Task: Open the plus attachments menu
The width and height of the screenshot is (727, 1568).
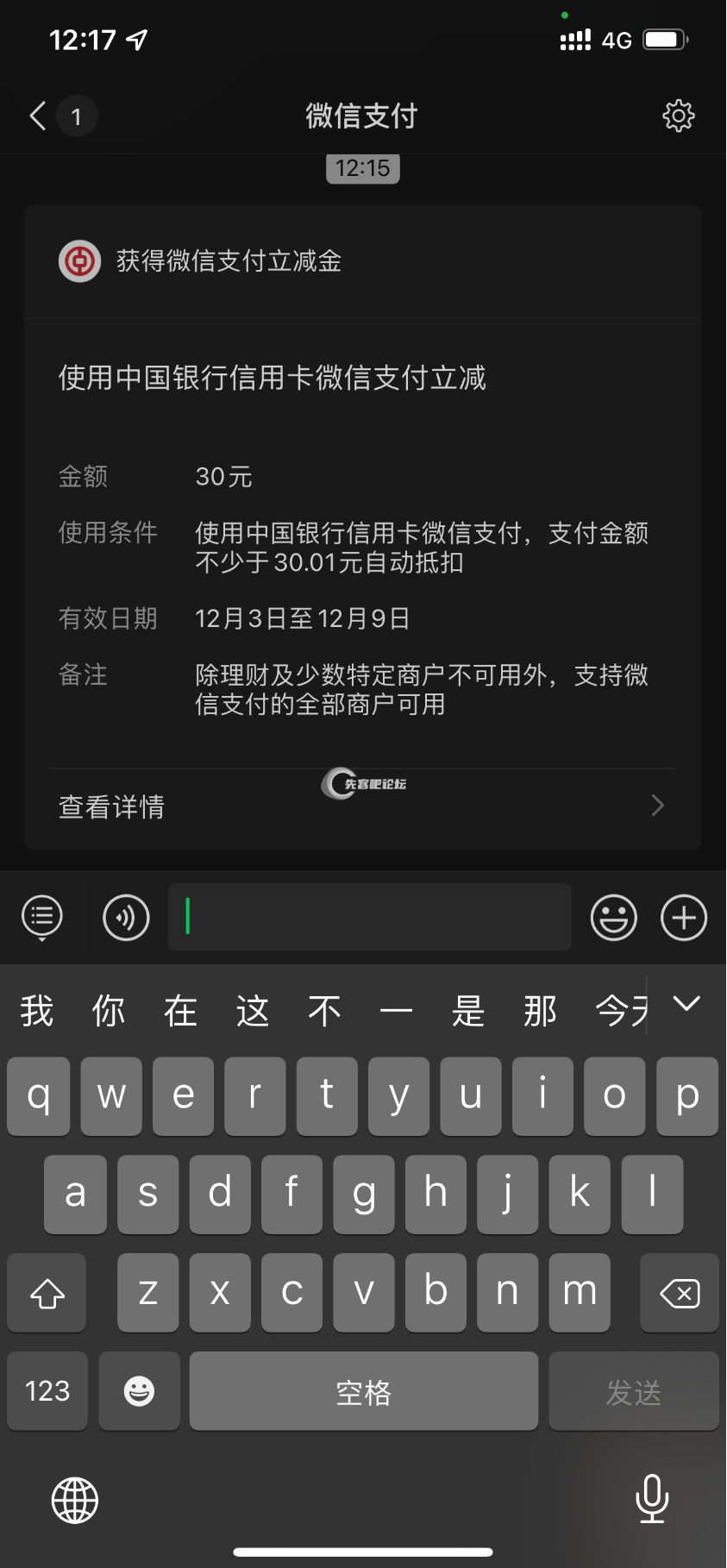Action: [x=684, y=917]
